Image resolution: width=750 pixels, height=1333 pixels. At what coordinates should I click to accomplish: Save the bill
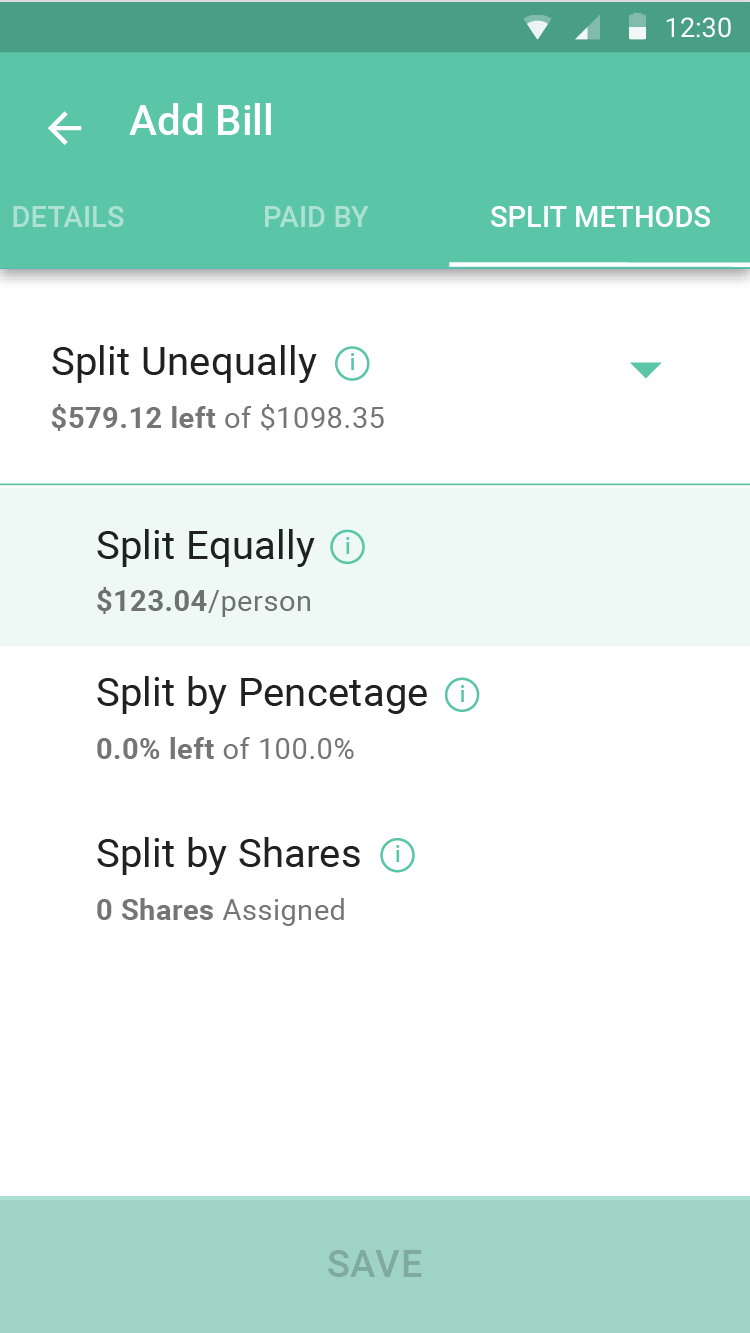(375, 1264)
